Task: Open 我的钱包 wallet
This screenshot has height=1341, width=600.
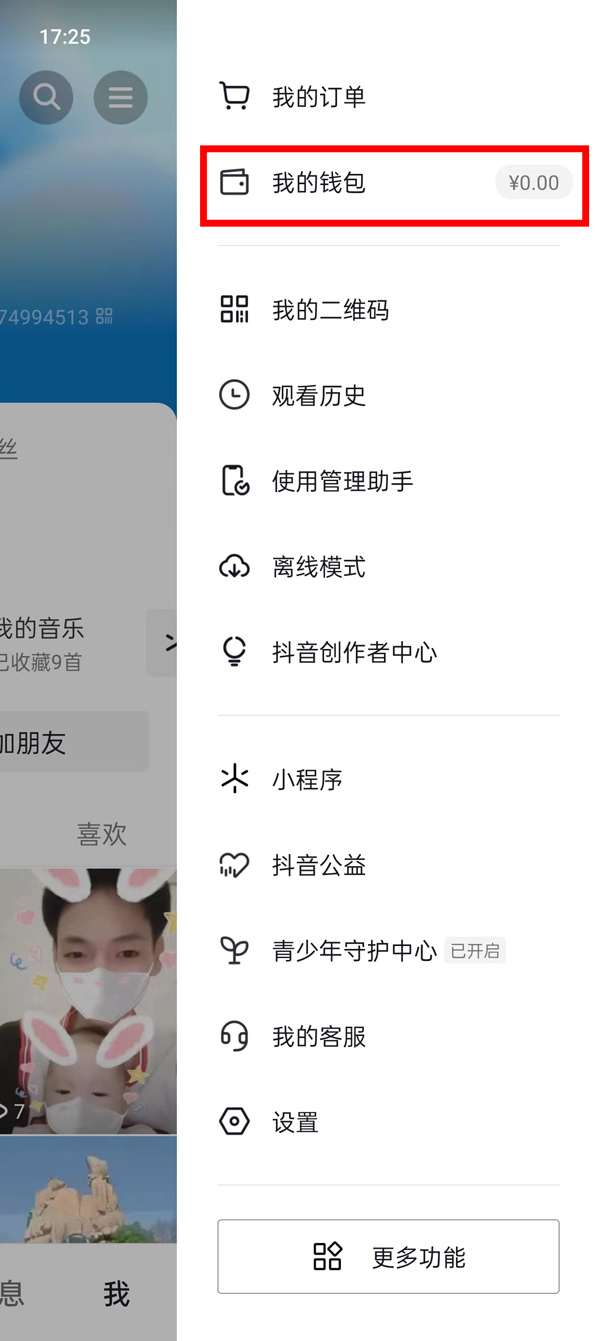Action: point(318,183)
